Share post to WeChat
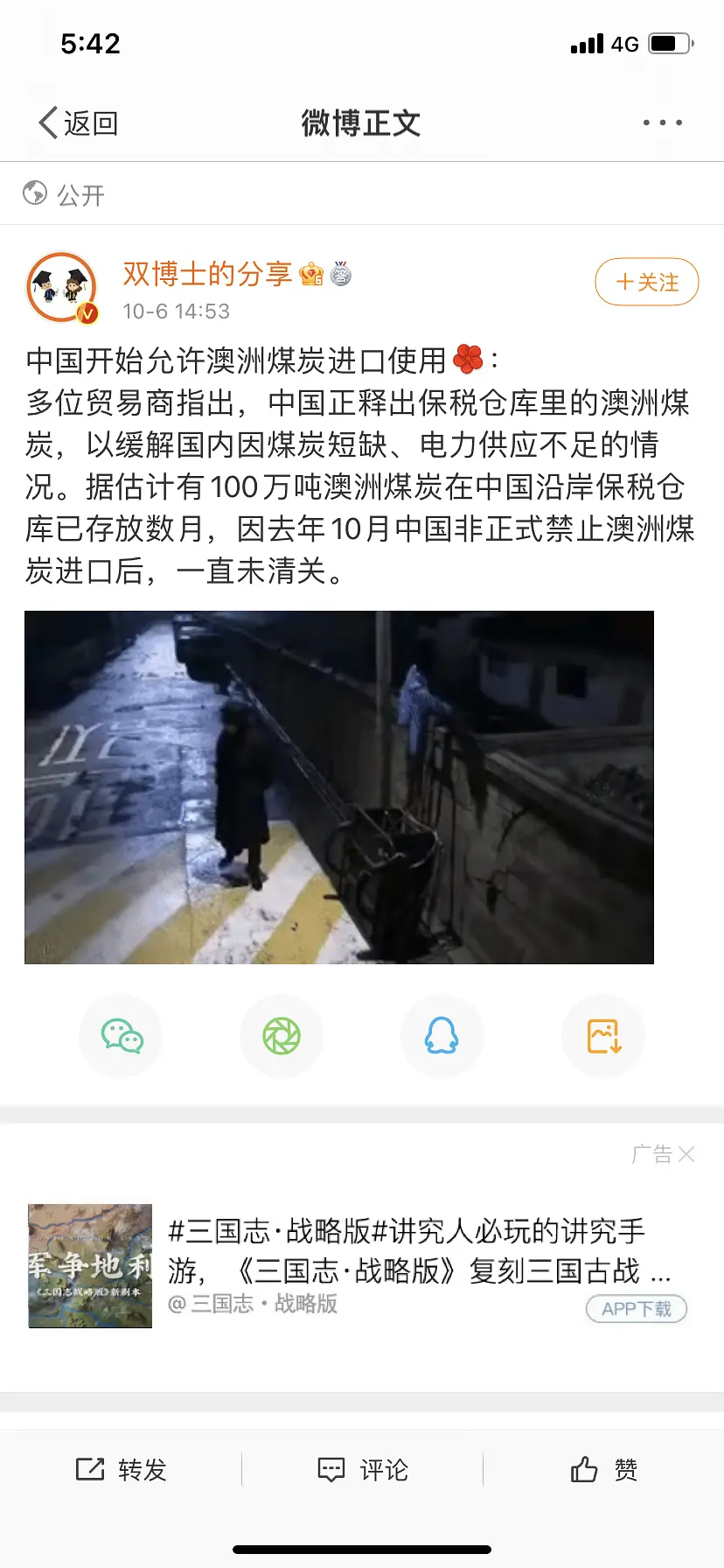724x1568 pixels. [x=122, y=1036]
